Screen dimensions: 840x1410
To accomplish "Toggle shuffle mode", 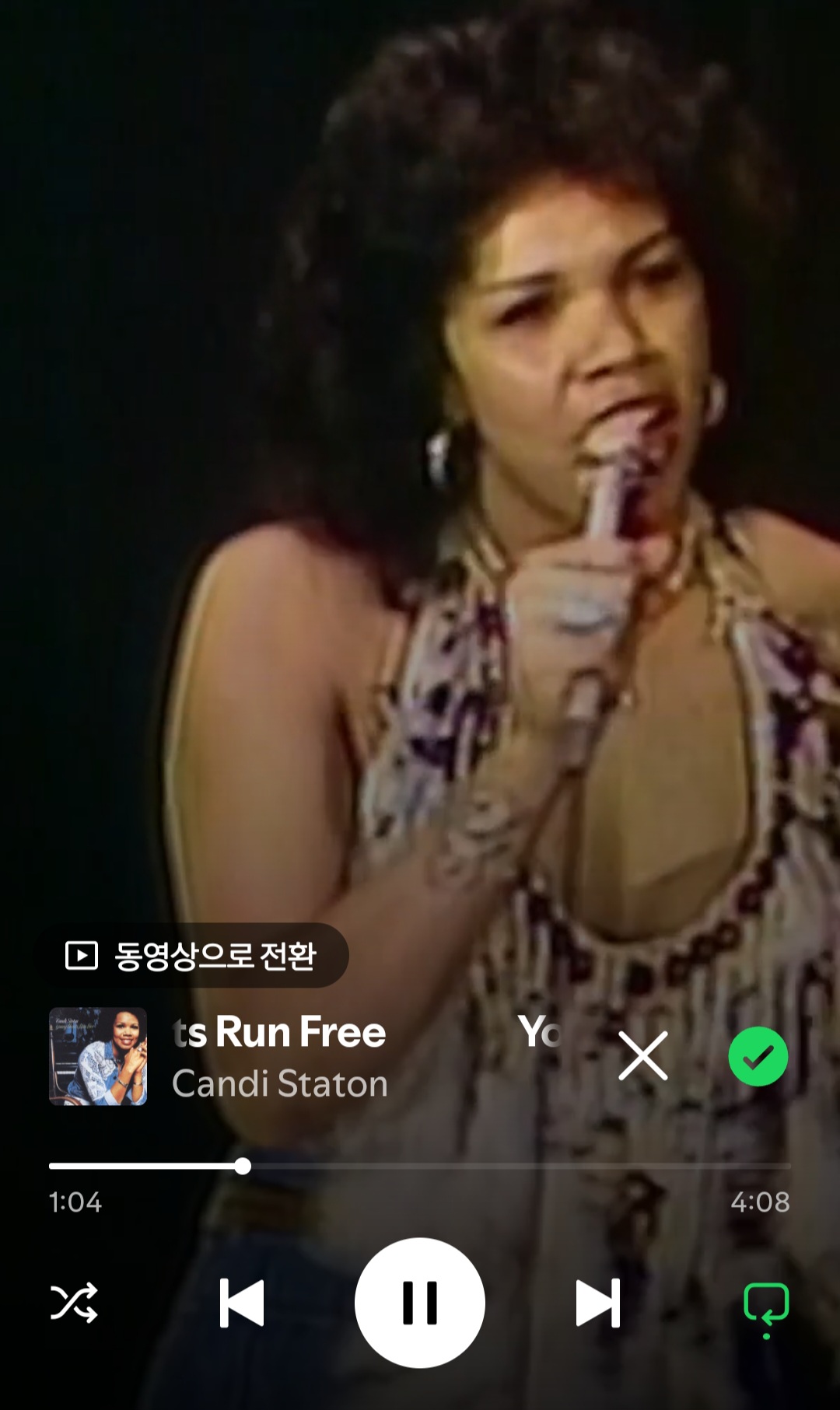I will coord(74,1303).
